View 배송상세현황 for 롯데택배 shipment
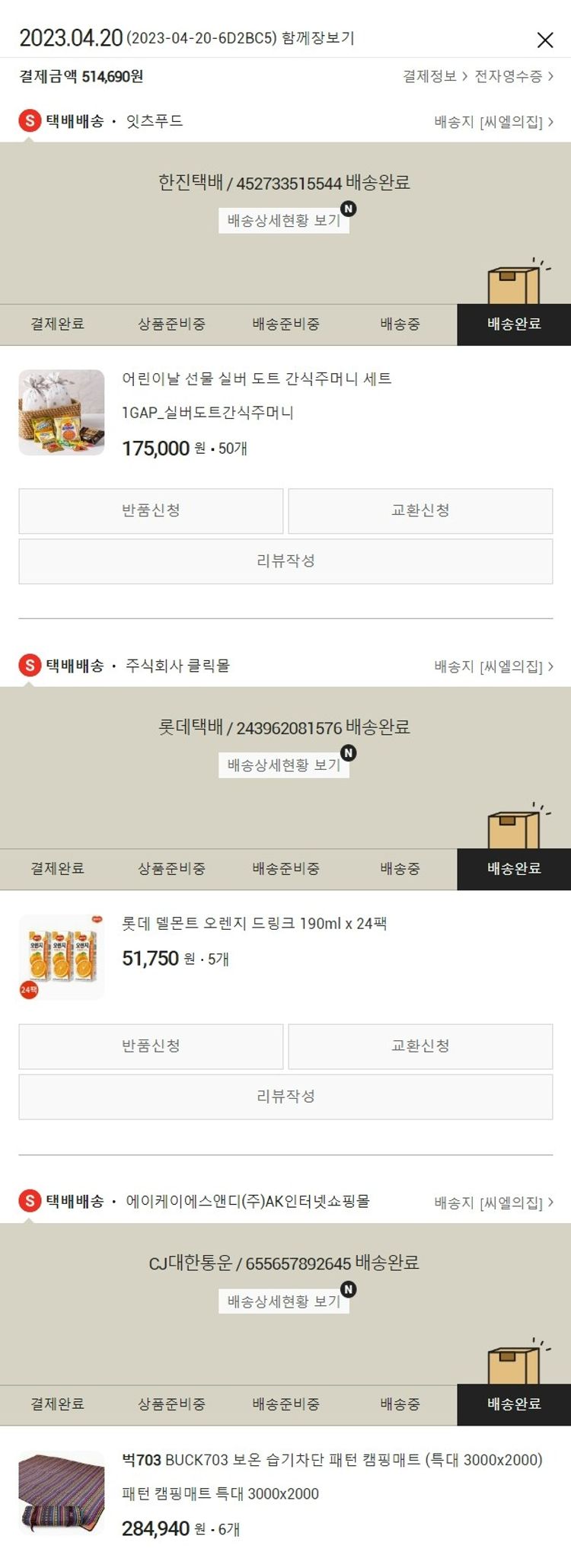The width and height of the screenshot is (571, 1568). [x=284, y=765]
